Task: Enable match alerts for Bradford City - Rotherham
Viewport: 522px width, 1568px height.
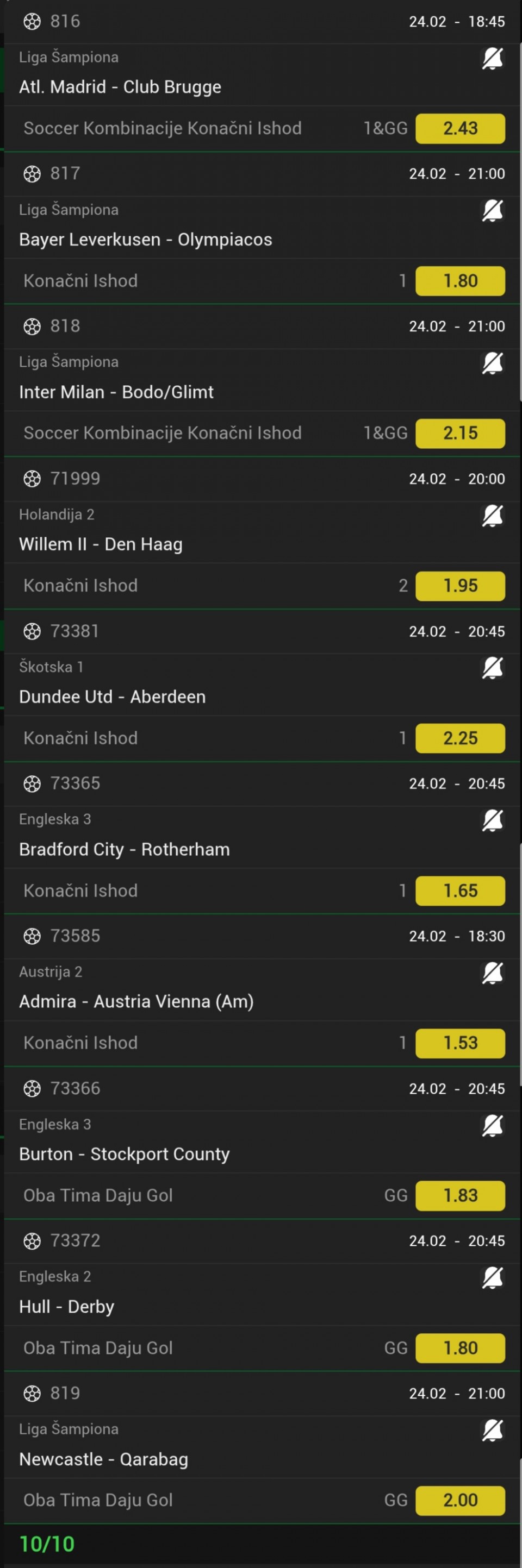Action: 492,820
